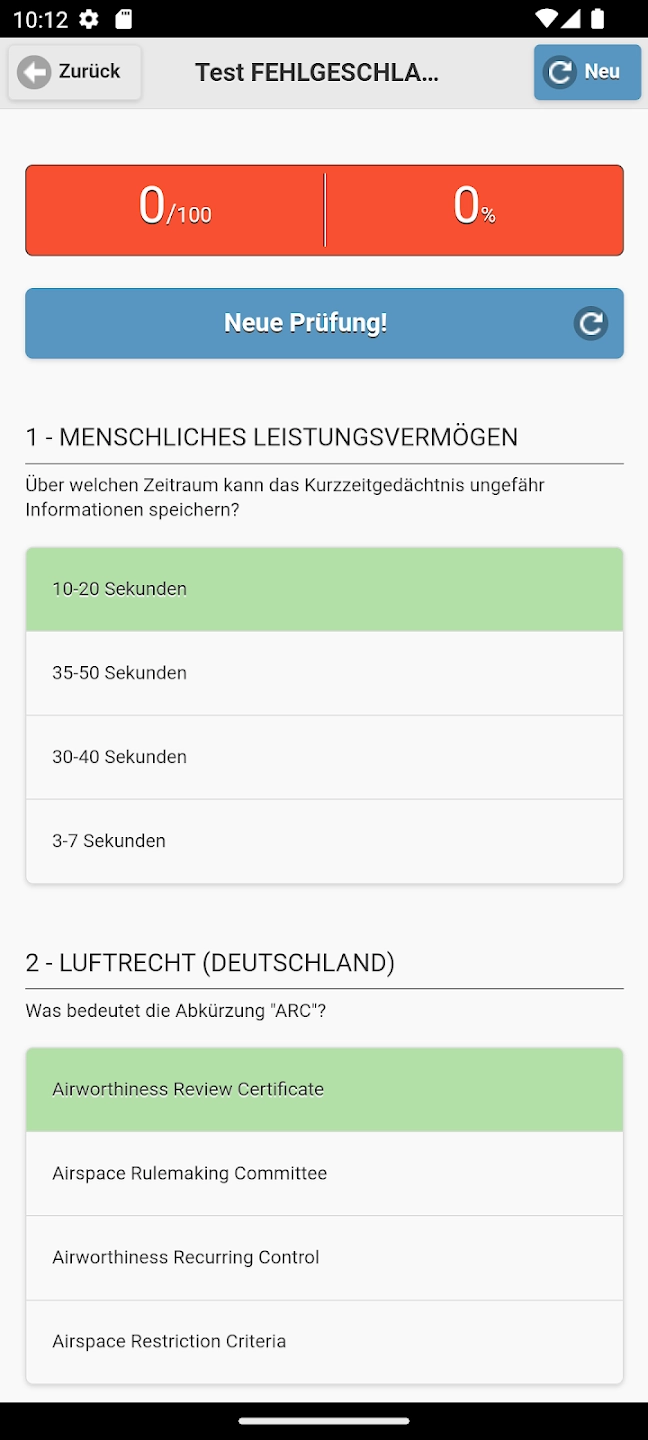Choose Airworthiness Review Certificate
This screenshot has width=648, height=1440.
coord(324,1089)
